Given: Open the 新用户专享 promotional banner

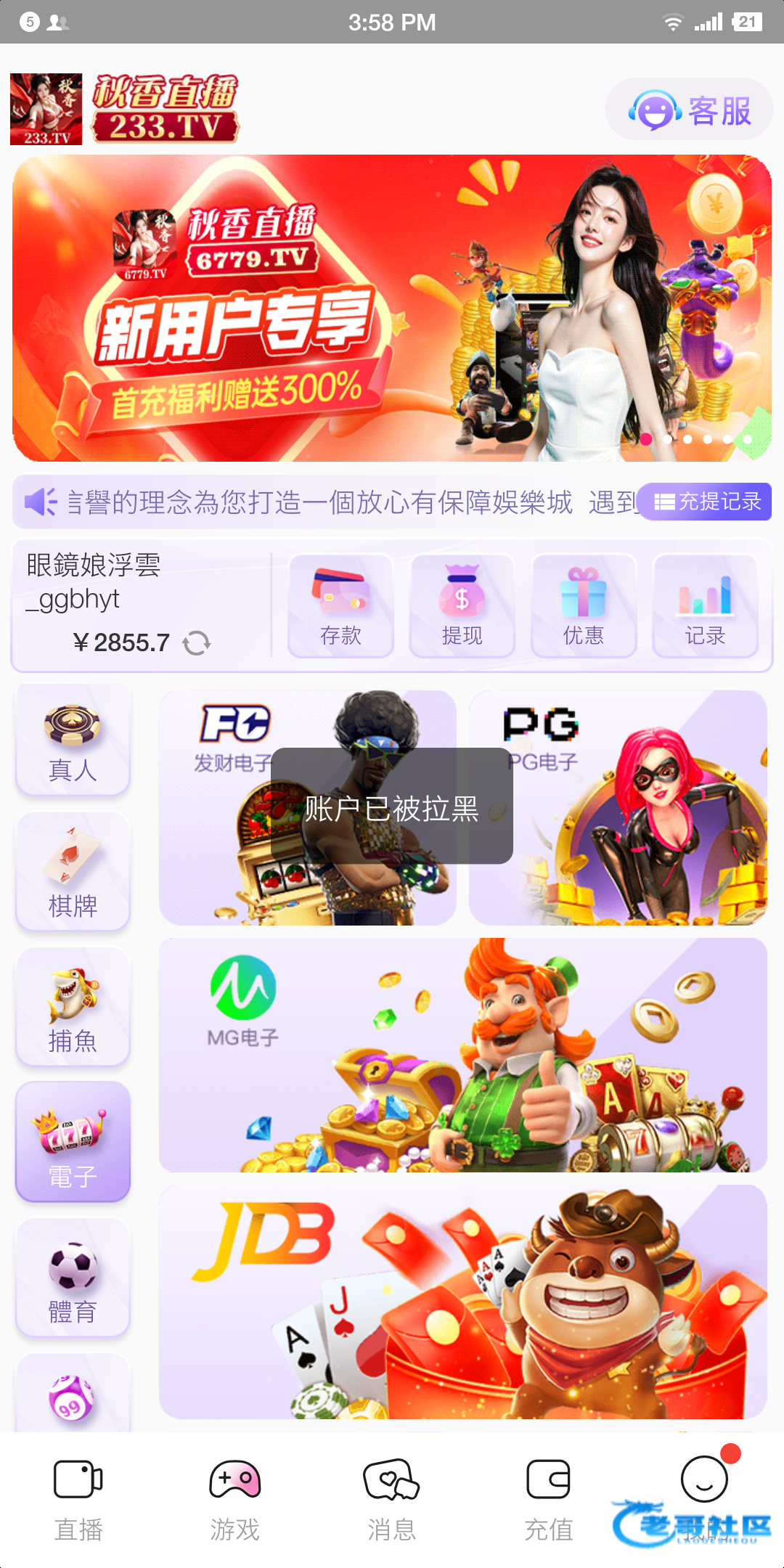Looking at the screenshot, I should pos(392,309).
